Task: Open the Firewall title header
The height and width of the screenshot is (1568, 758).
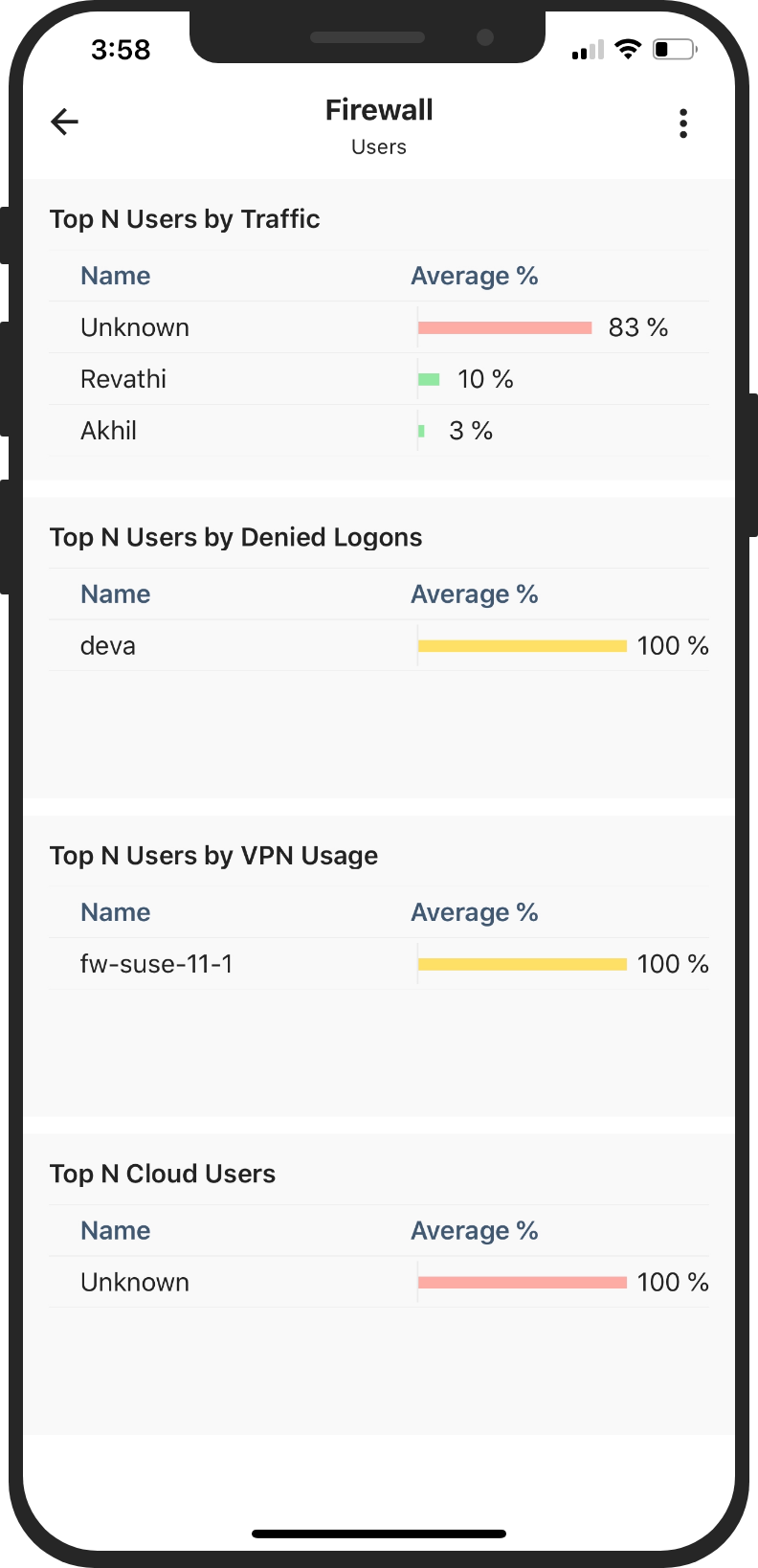Action: pos(379,109)
